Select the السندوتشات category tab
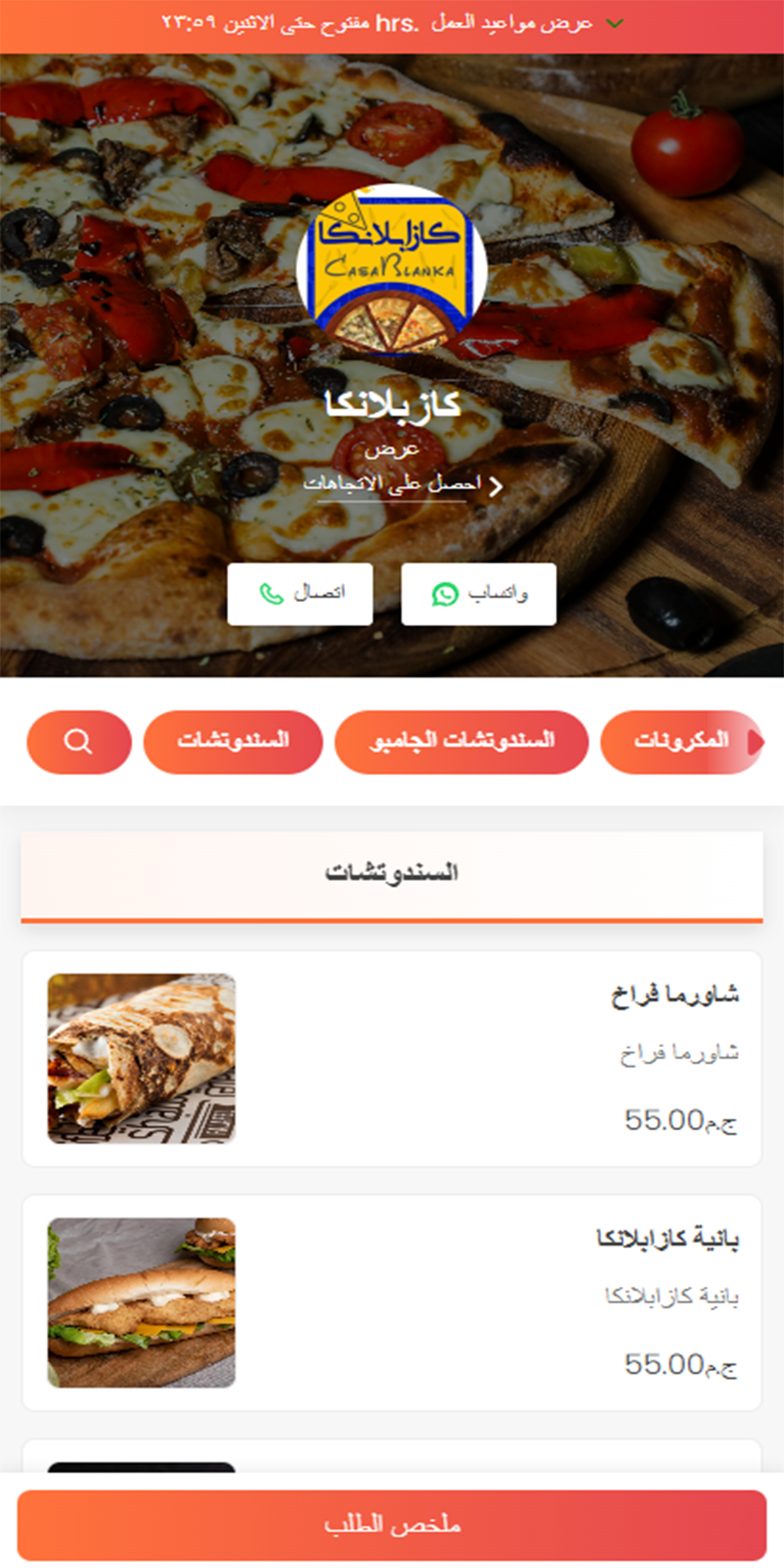784x1568 pixels. 233,741
